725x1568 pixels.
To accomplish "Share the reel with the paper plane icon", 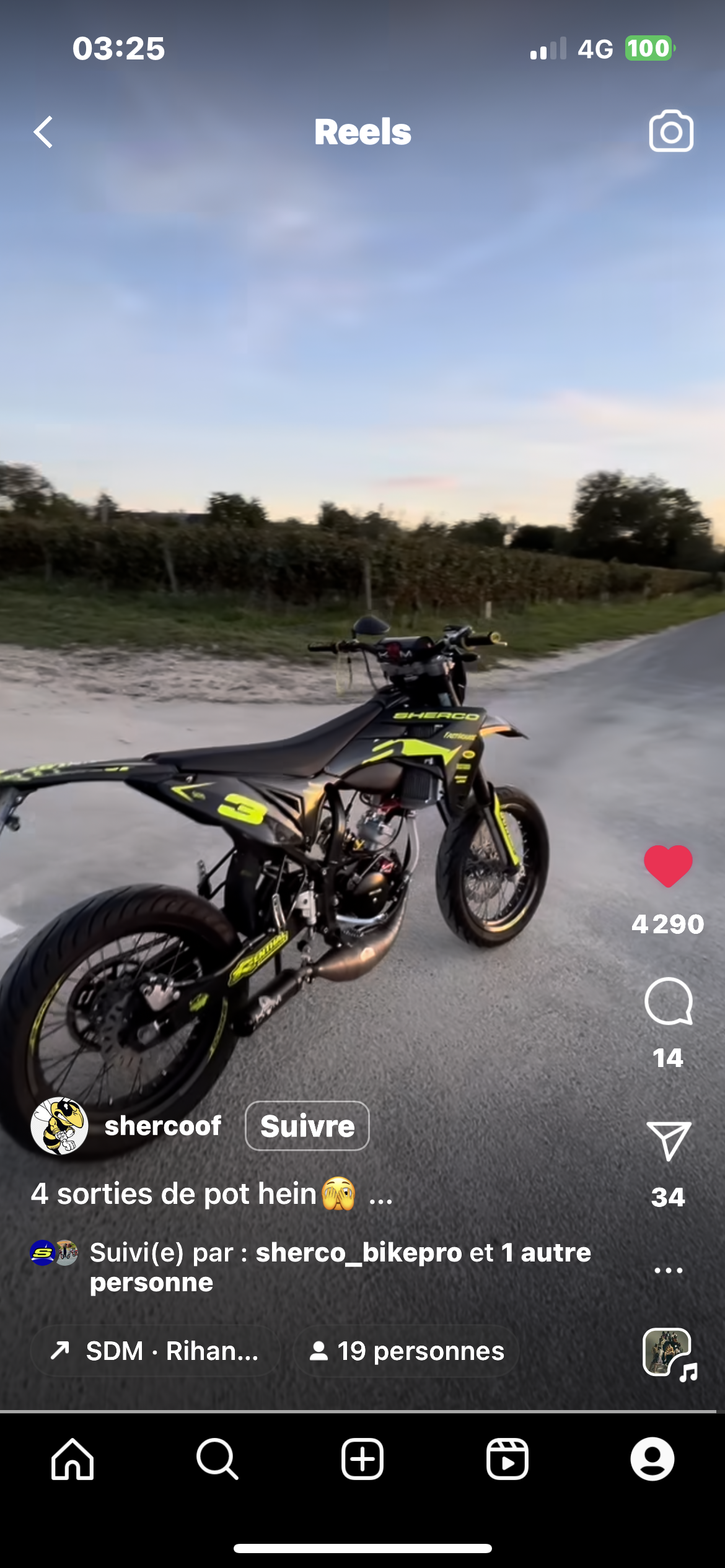I will pyautogui.click(x=668, y=1140).
